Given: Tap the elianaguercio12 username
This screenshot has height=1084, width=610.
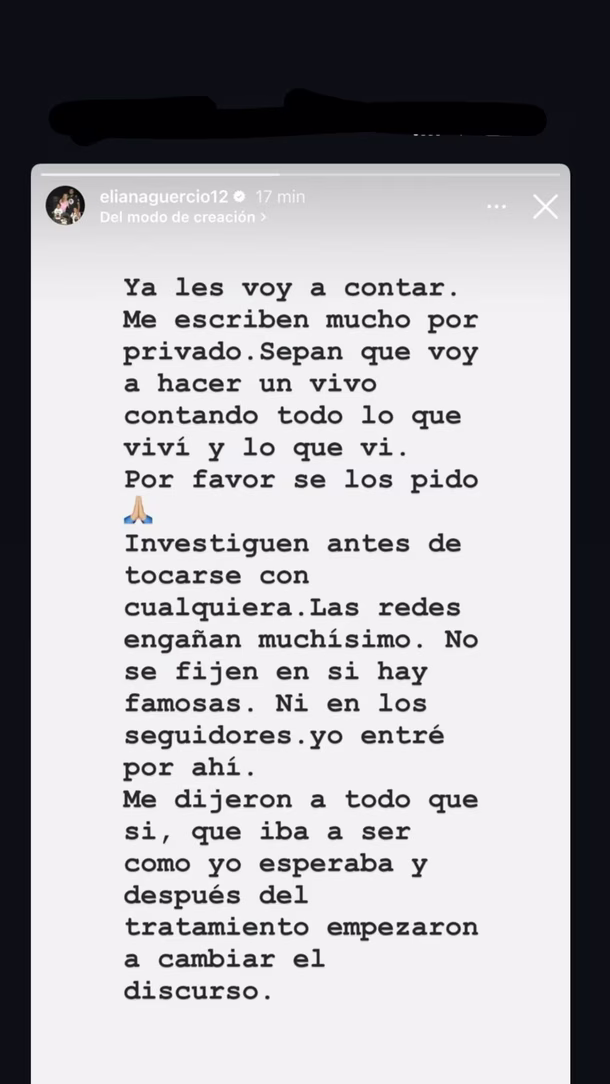Looking at the screenshot, I should 163,197.
